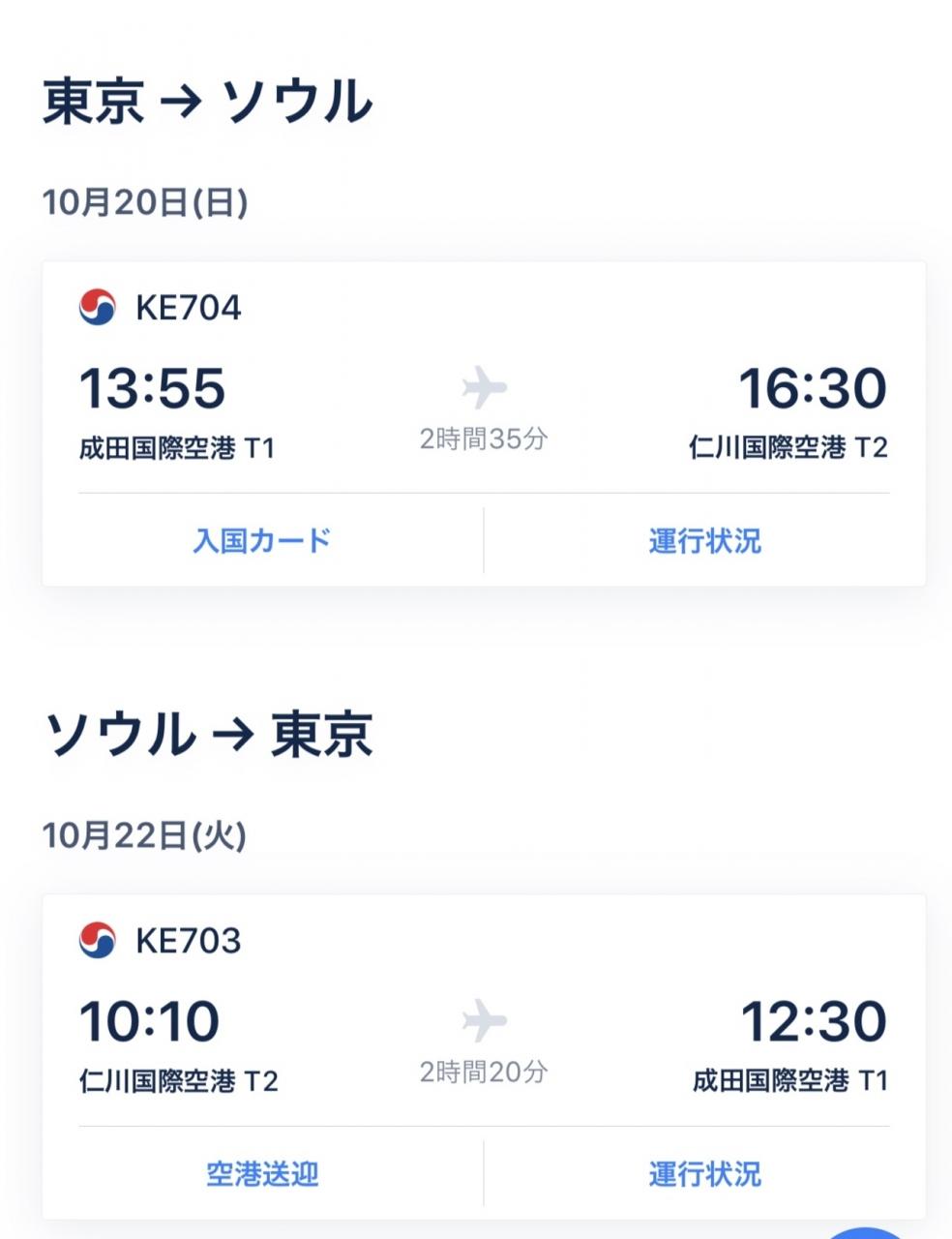The height and width of the screenshot is (1239, 952).
Task: Open 空港送迎 for flight KE703
Action: [x=262, y=1173]
